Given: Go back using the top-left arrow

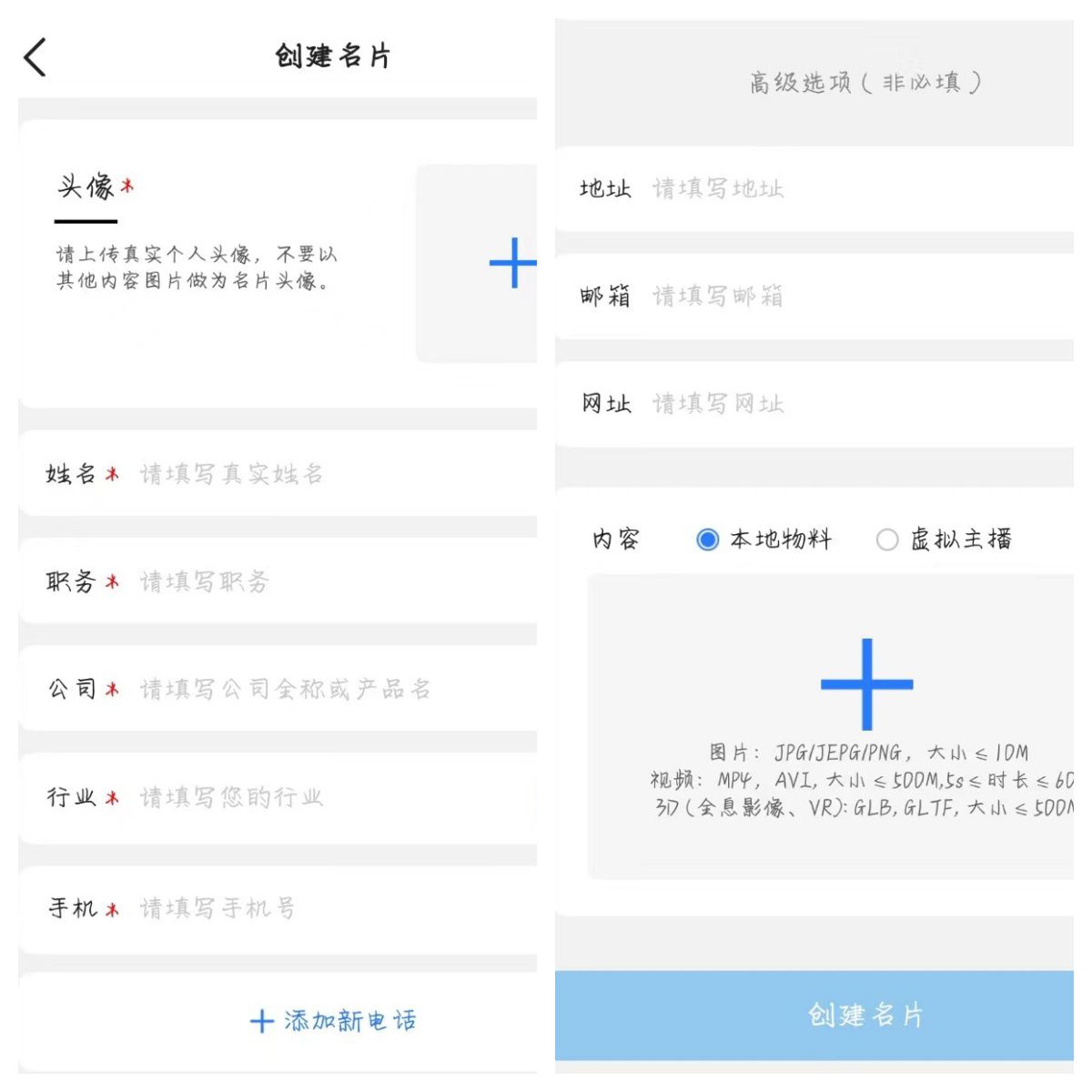Looking at the screenshot, I should 35,58.
